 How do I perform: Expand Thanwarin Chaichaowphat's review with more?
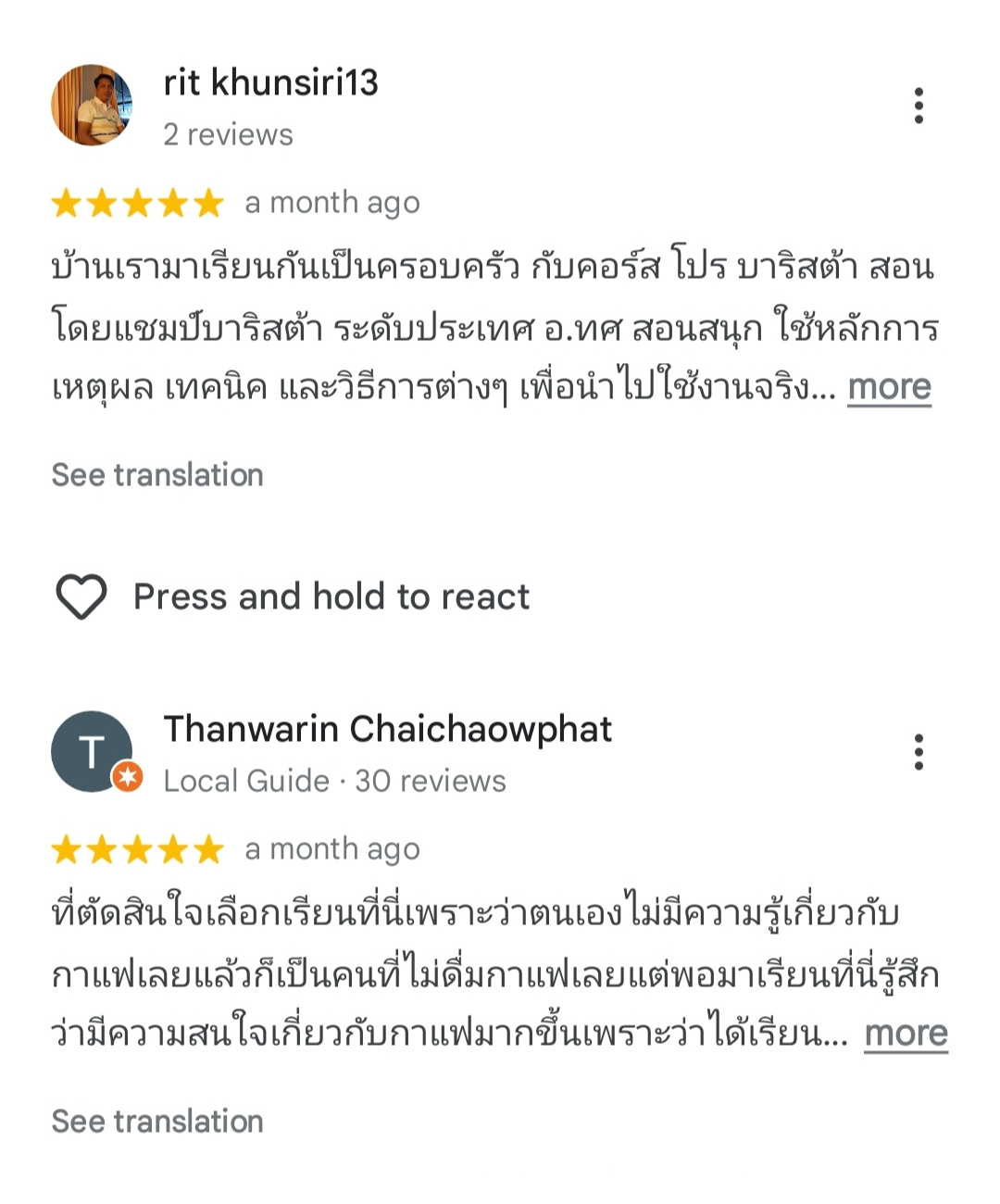[x=905, y=1034]
